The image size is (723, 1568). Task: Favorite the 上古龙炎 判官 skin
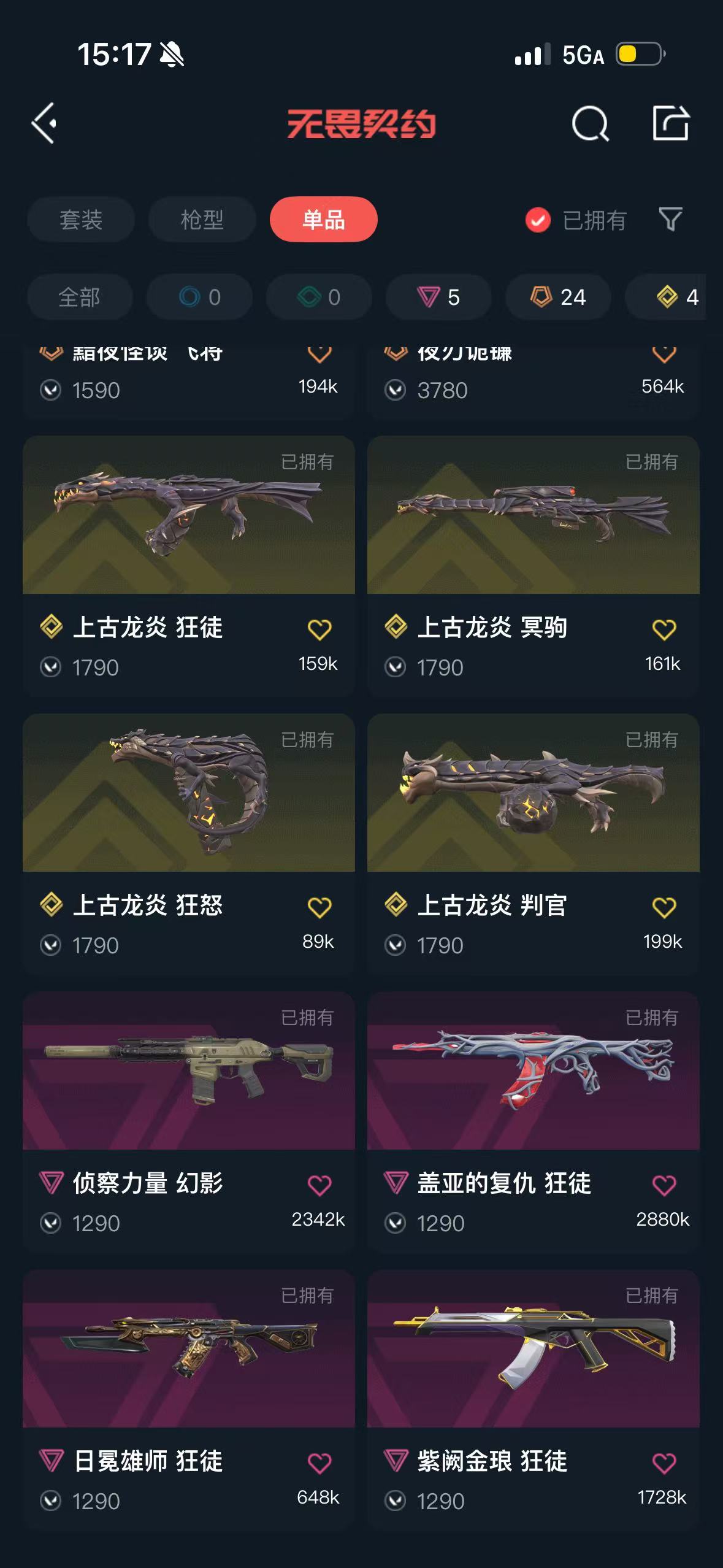tap(664, 907)
